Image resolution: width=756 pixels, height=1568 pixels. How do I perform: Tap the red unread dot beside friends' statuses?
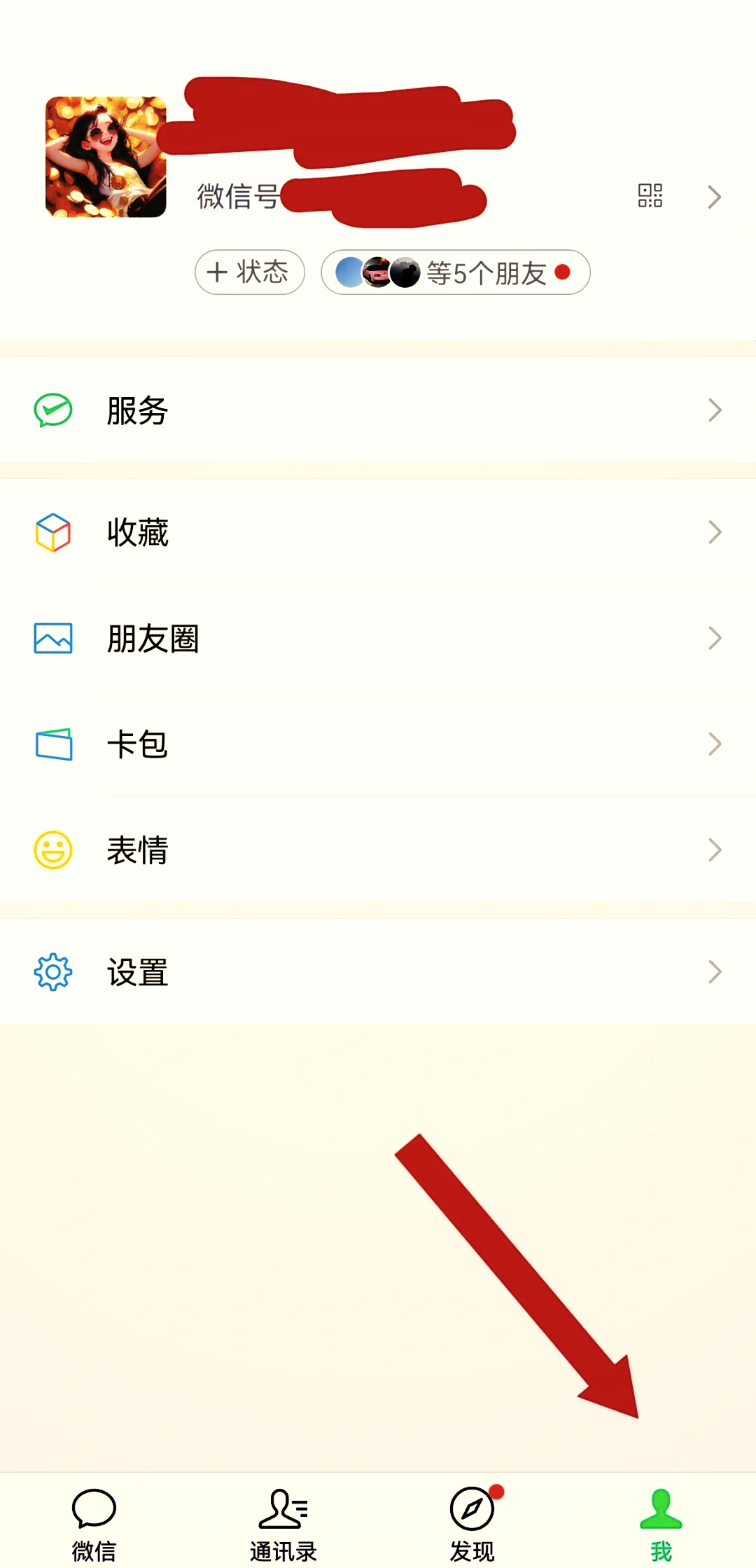point(562,272)
